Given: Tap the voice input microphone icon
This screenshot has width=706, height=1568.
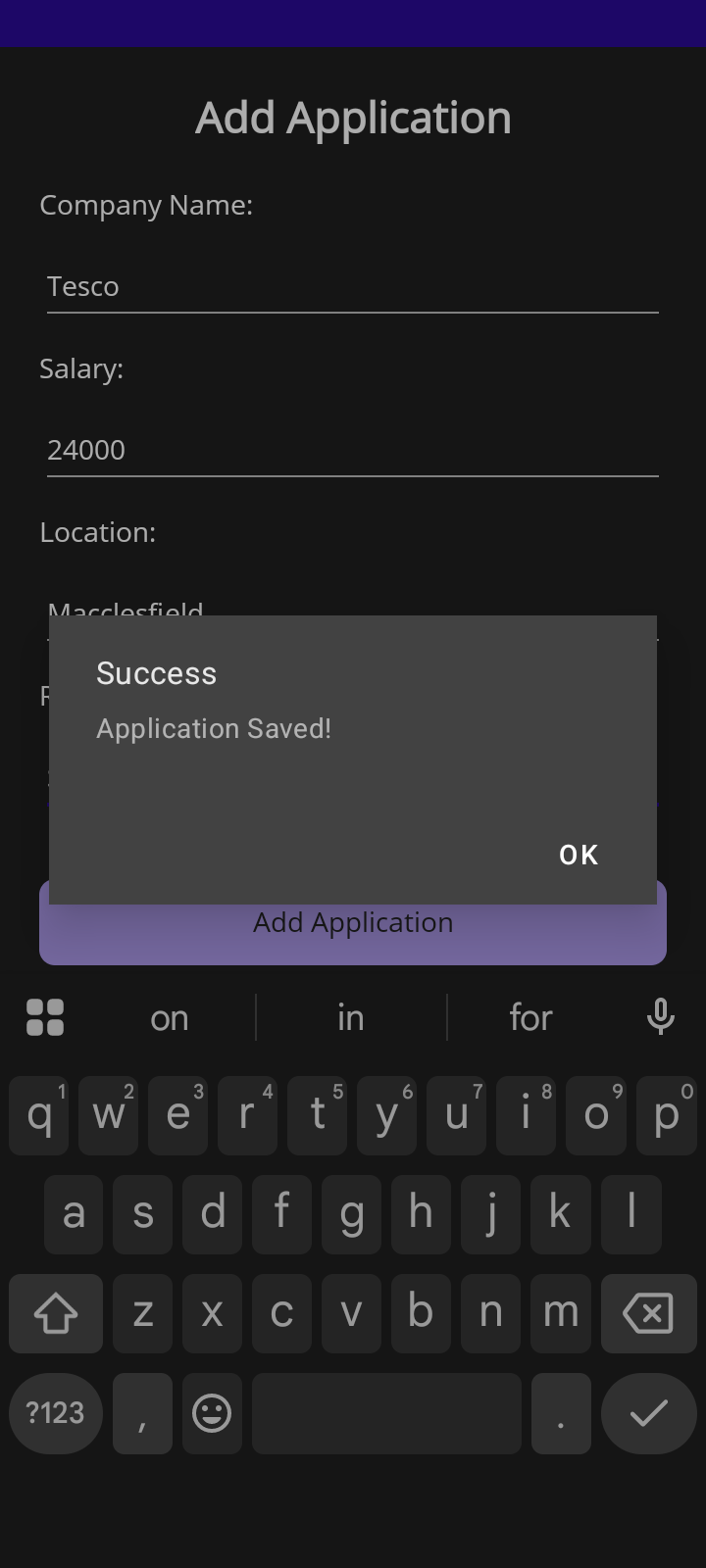Looking at the screenshot, I should [x=661, y=1017].
